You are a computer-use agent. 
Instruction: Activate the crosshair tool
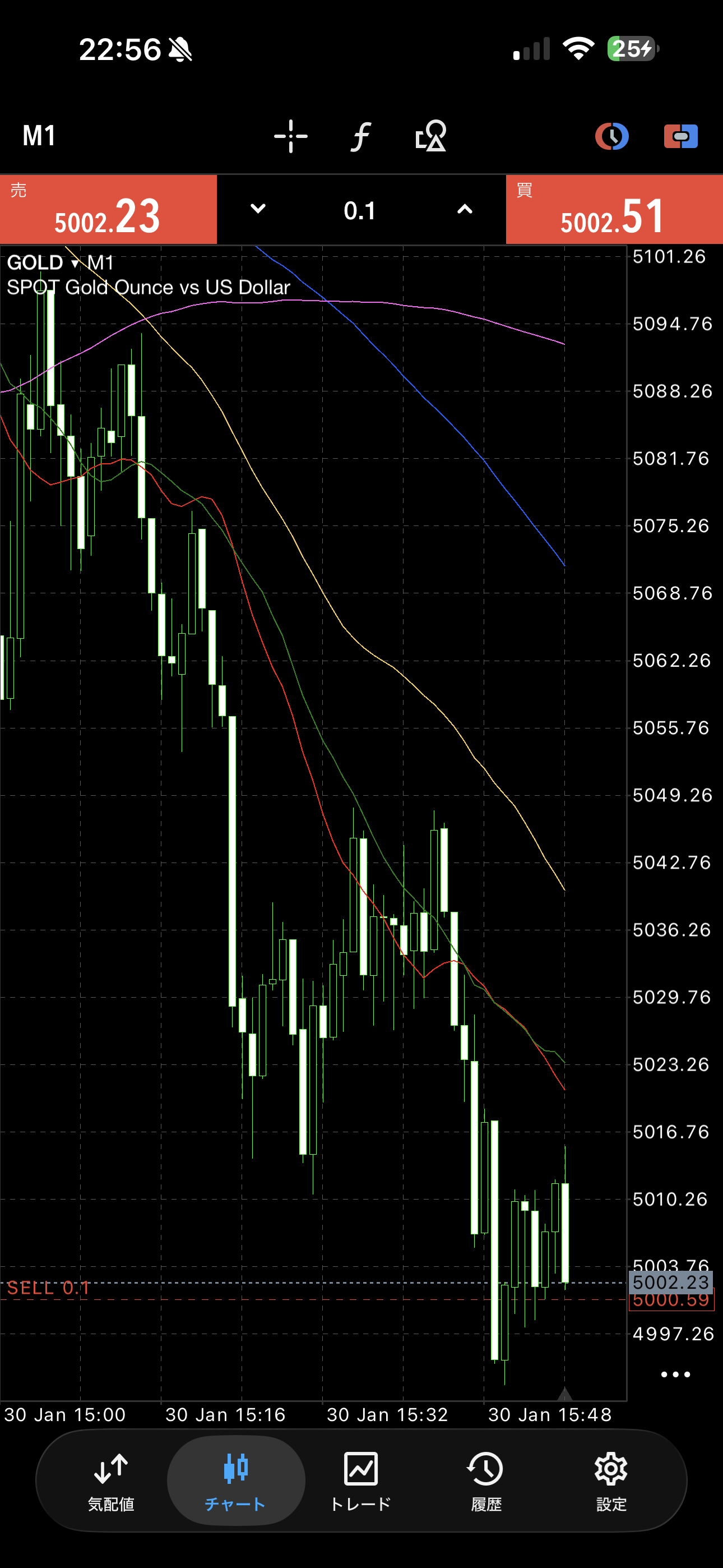point(290,136)
